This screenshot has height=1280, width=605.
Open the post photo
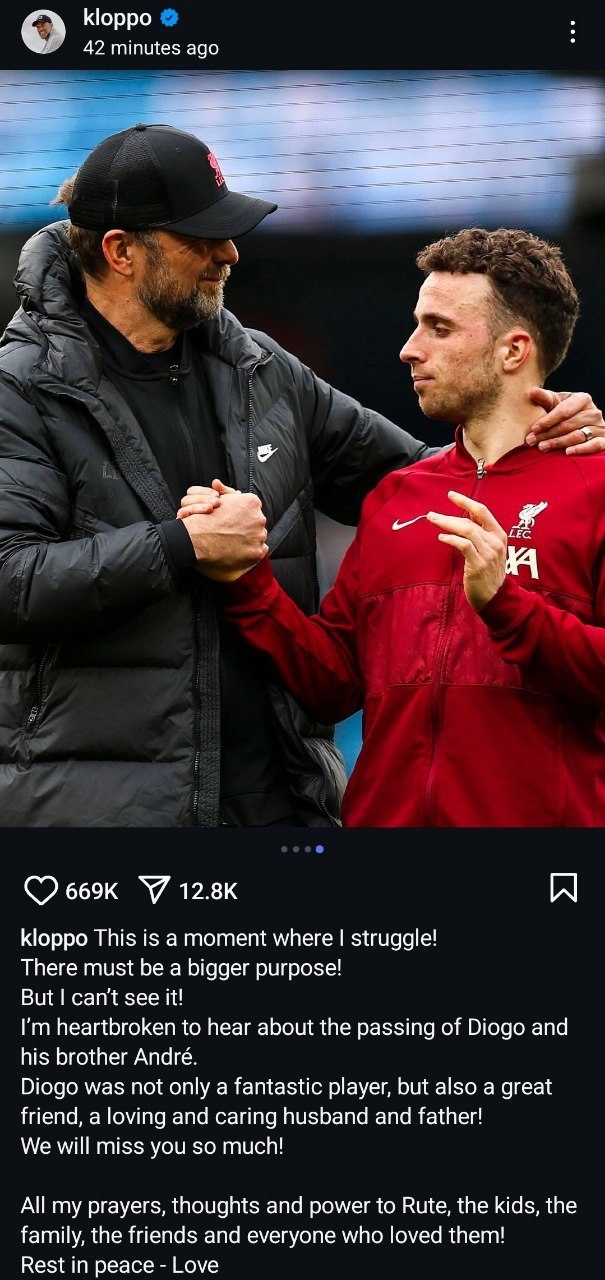point(302,450)
